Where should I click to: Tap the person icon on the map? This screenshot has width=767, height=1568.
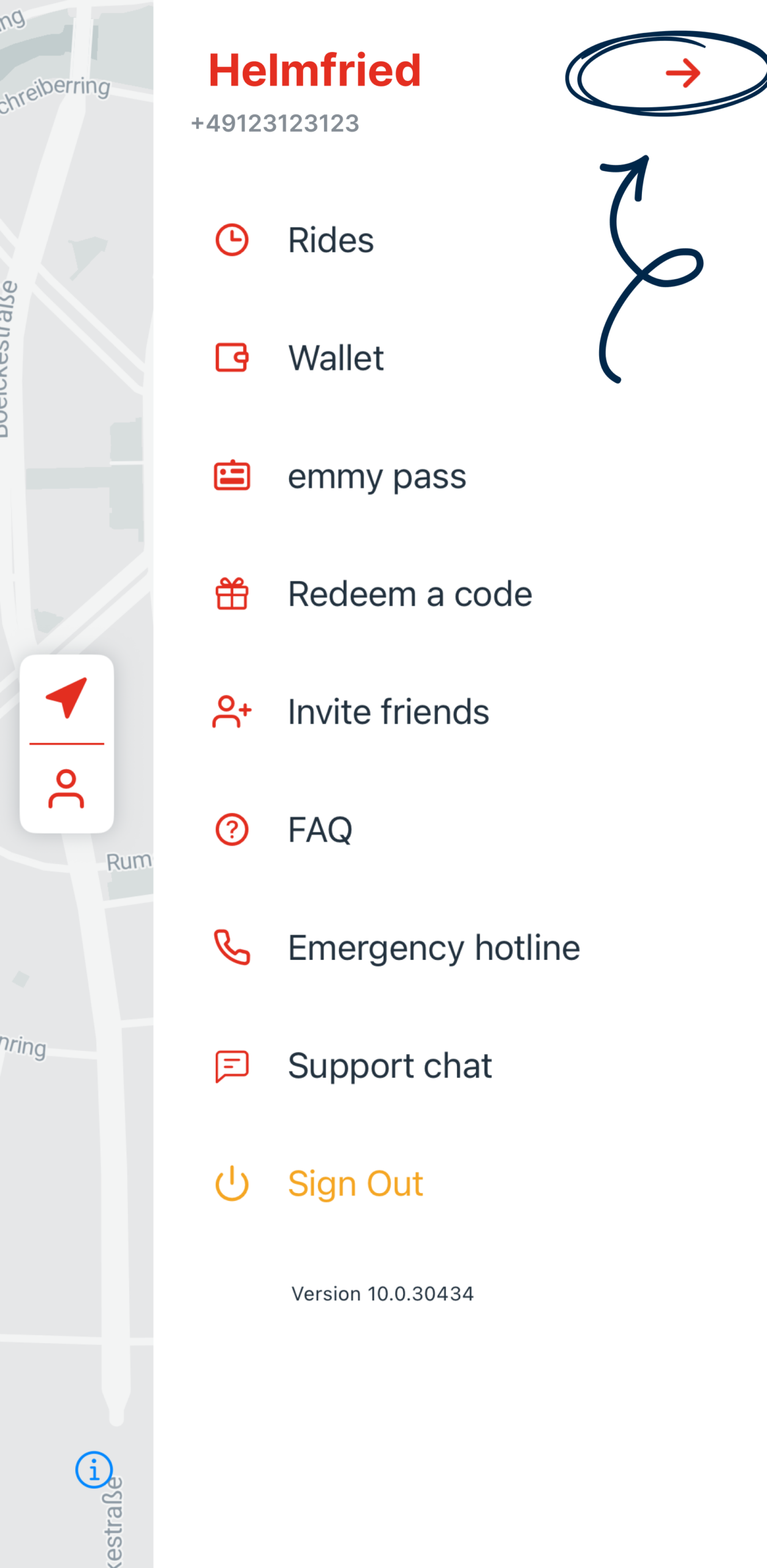coord(67,789)
